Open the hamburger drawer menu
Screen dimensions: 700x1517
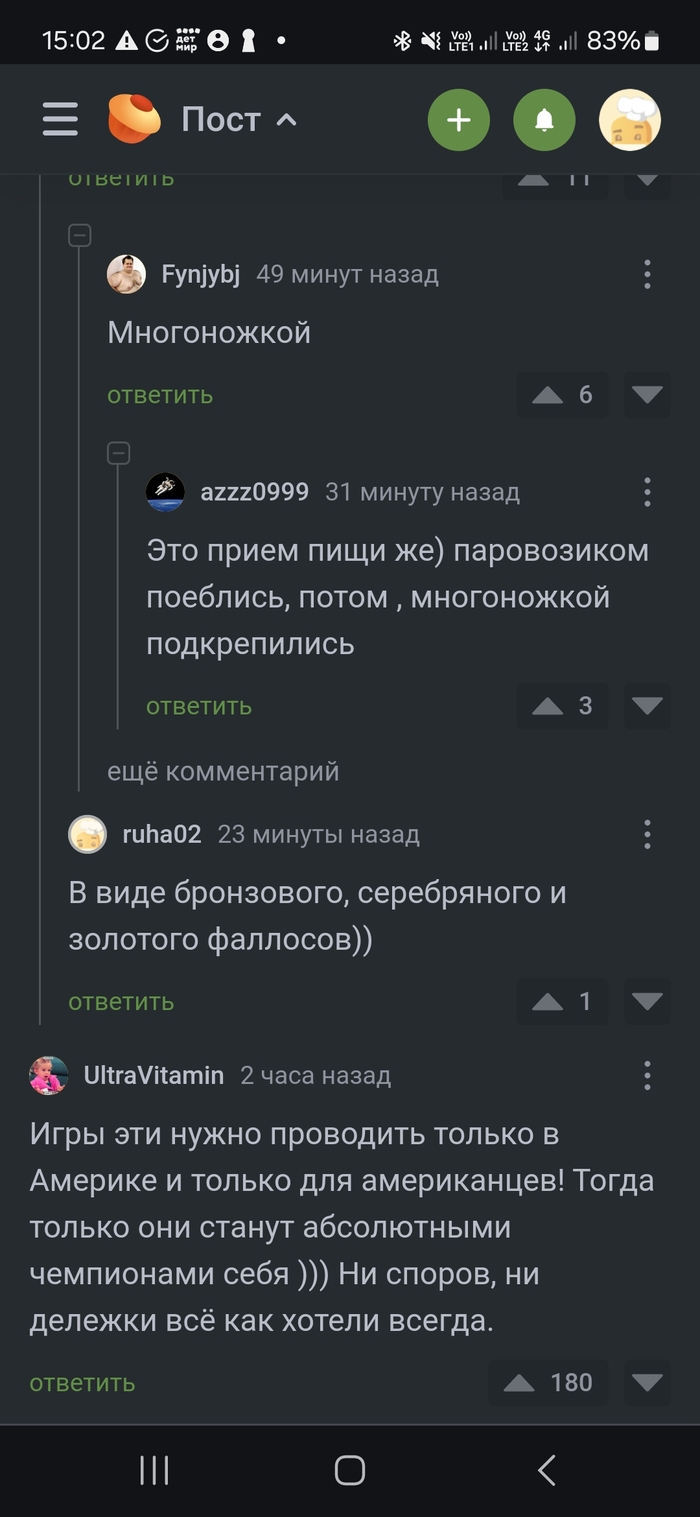[60, 120]
